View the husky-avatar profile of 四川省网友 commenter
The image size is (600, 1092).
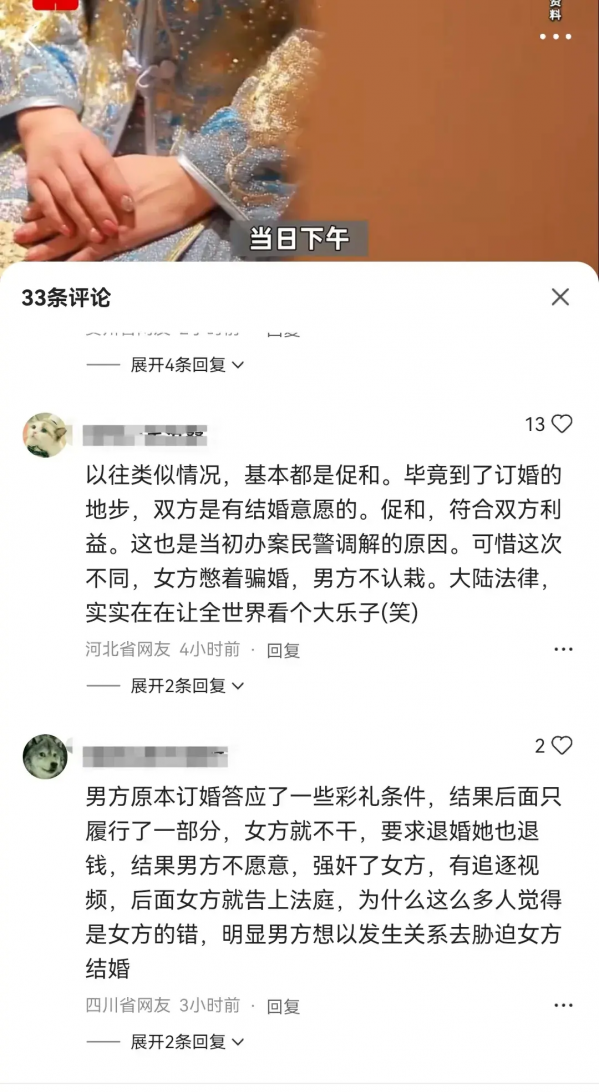(x=45, y=757)
